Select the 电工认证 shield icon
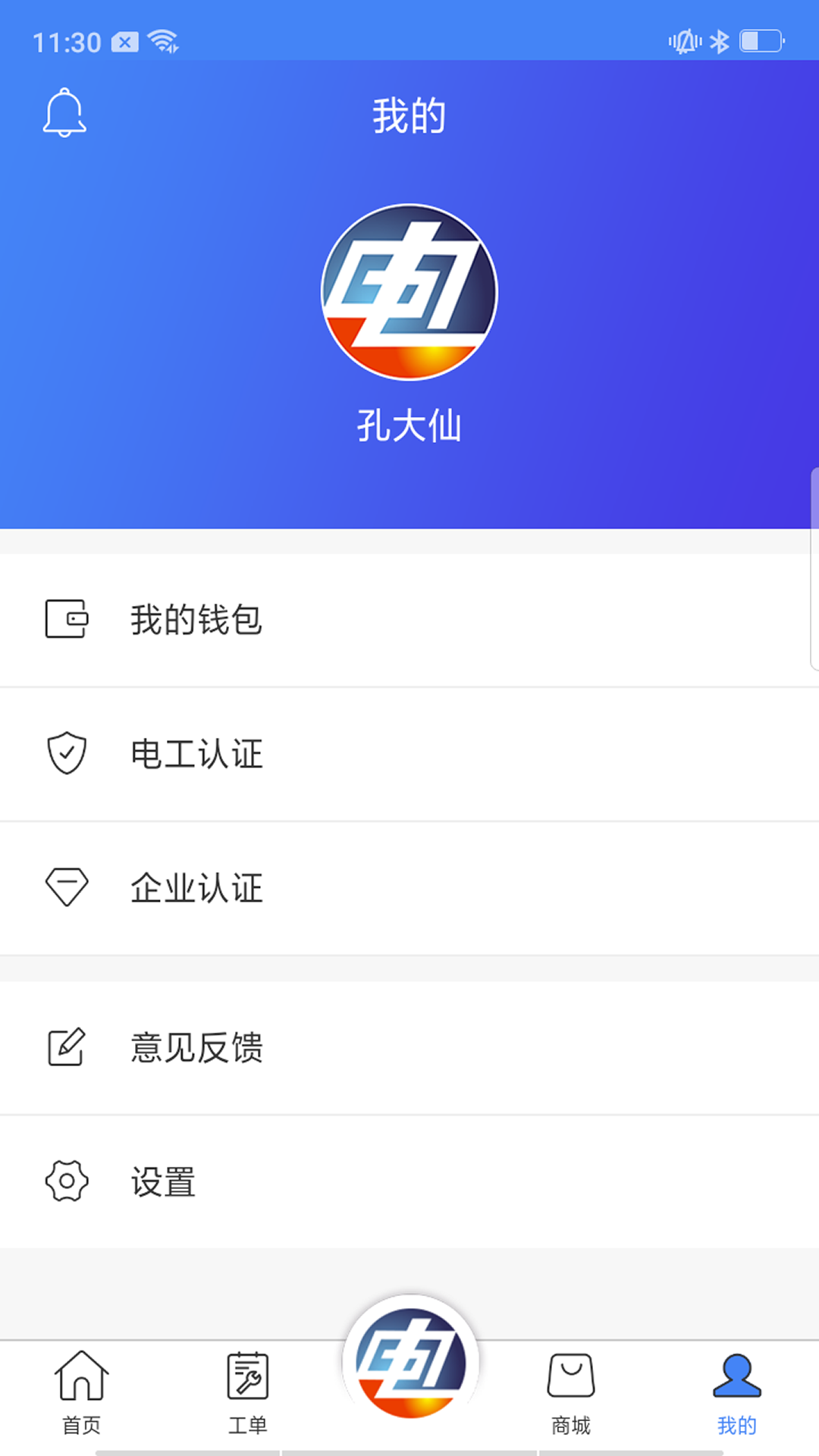This screenshot has width=819, height=1456. (x=67, y=754)
